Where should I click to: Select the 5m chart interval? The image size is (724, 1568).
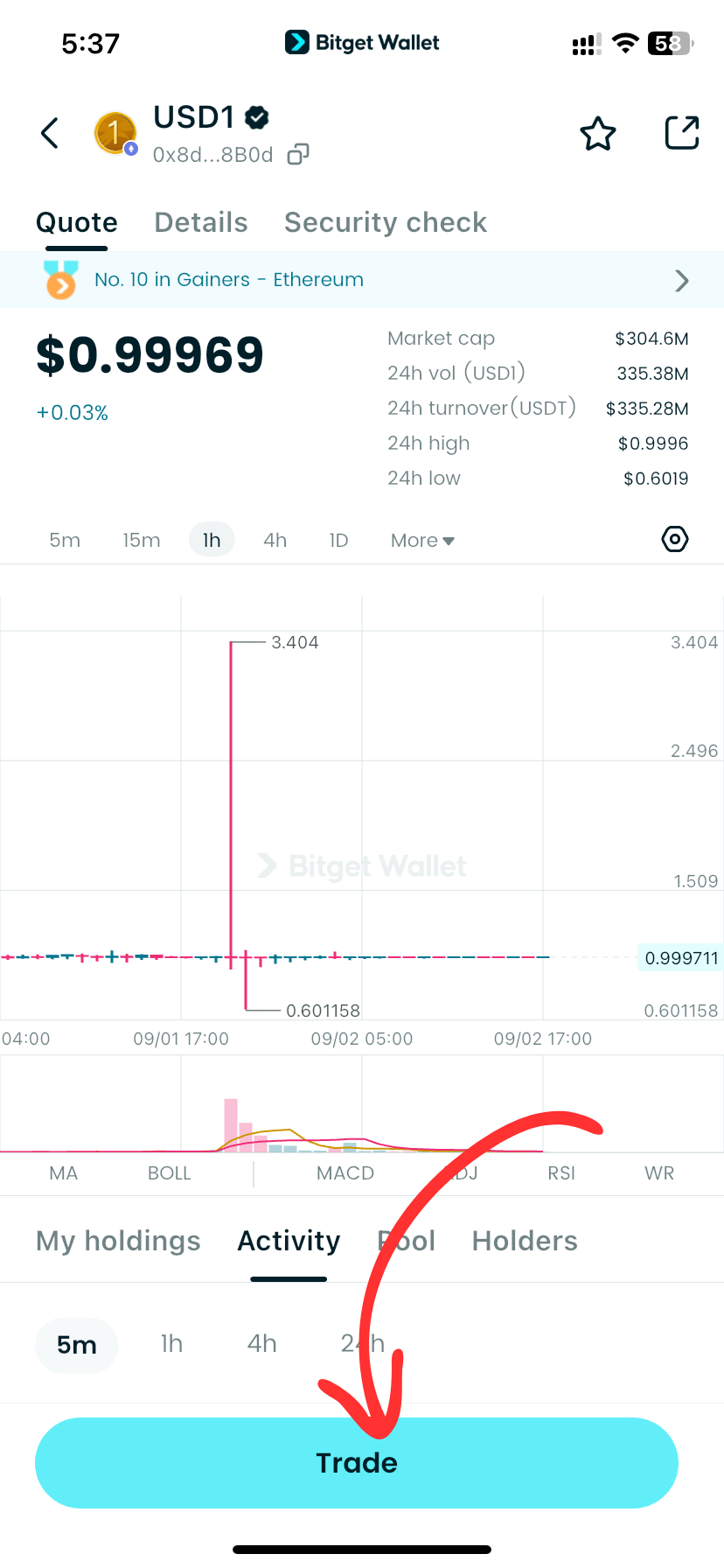tap(65, 540)
